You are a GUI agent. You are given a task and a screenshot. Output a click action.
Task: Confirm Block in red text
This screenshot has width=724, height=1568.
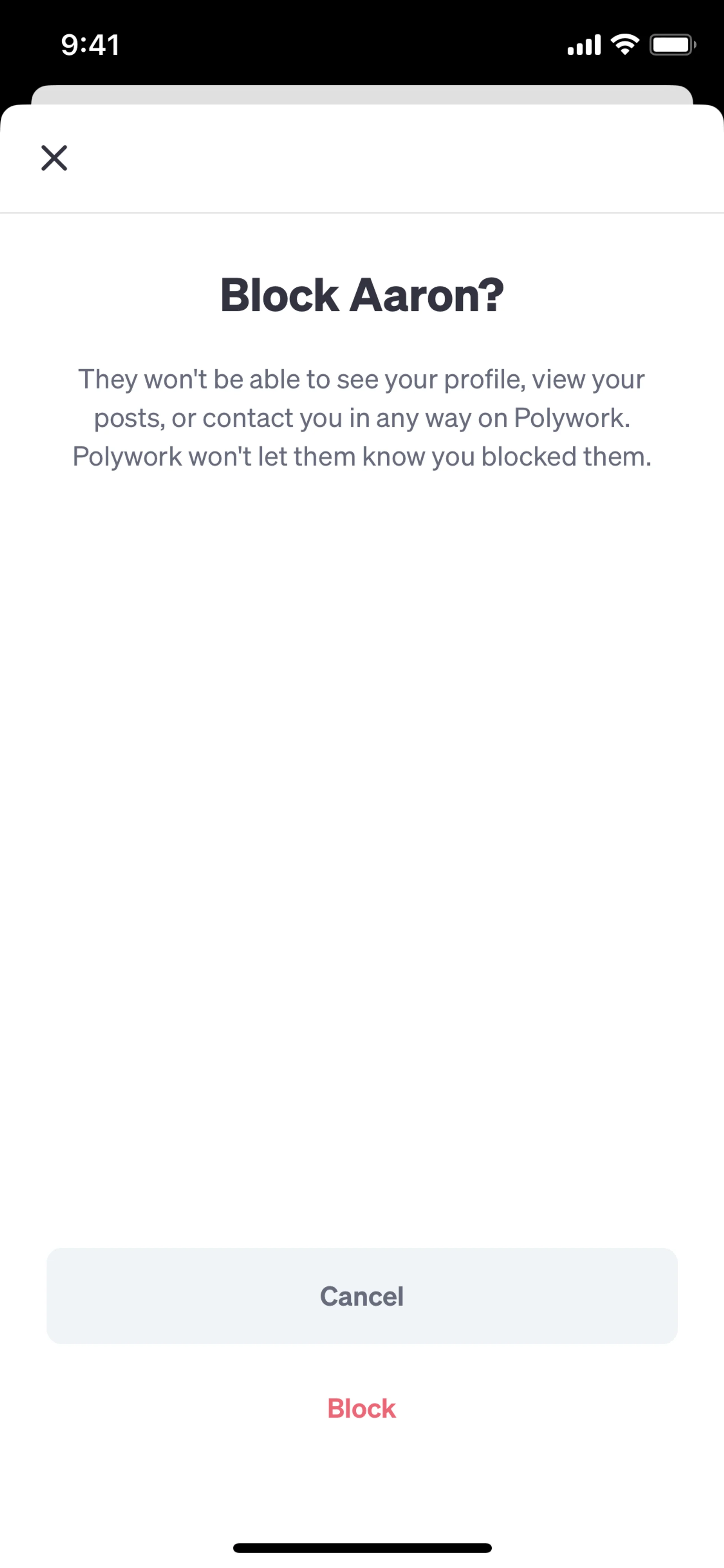(x=362, y=1408)
